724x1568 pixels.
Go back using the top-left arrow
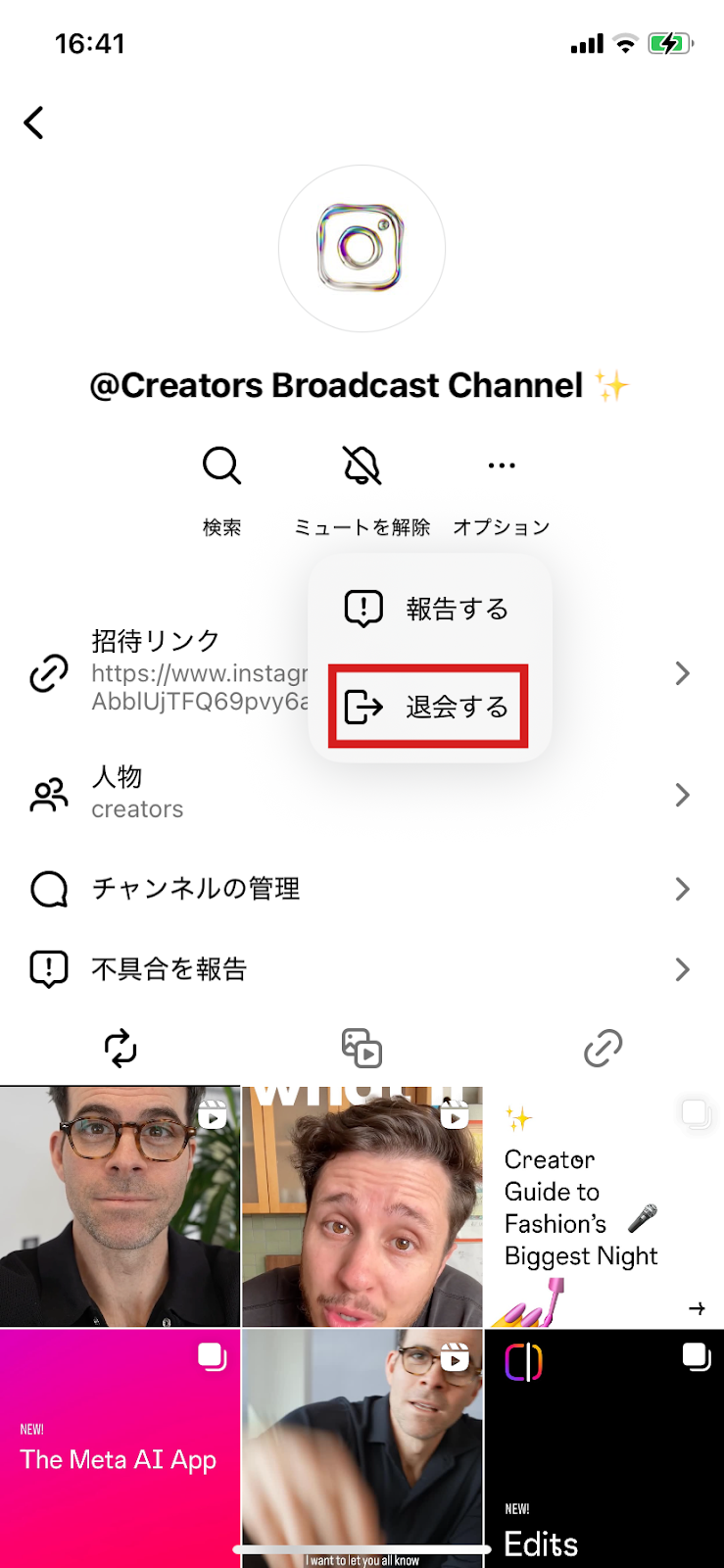point(34,123)
